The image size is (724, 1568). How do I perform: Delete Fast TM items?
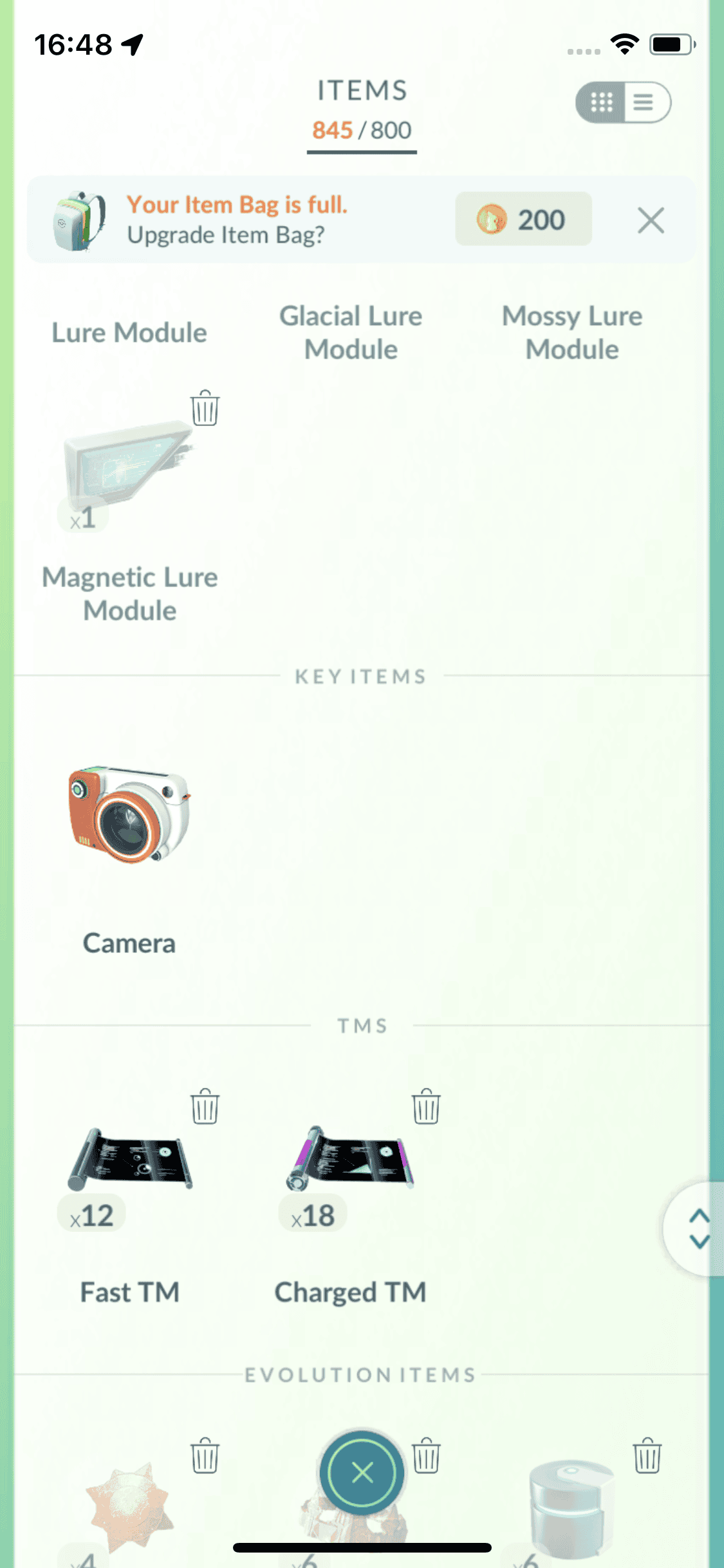(x=205, y=1106)
